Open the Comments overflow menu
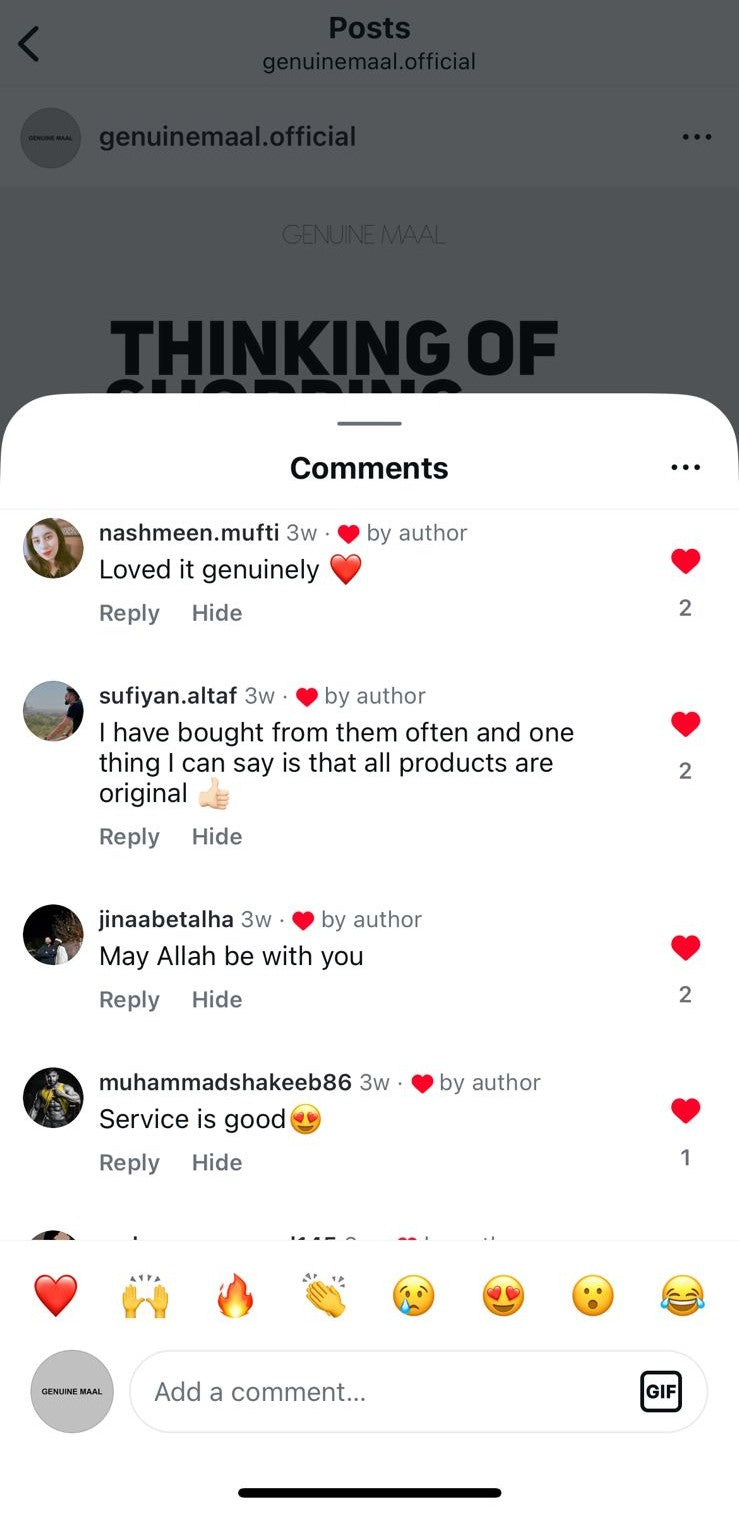739x1513 pixels. pyautogui.click(x=685, y=468)
